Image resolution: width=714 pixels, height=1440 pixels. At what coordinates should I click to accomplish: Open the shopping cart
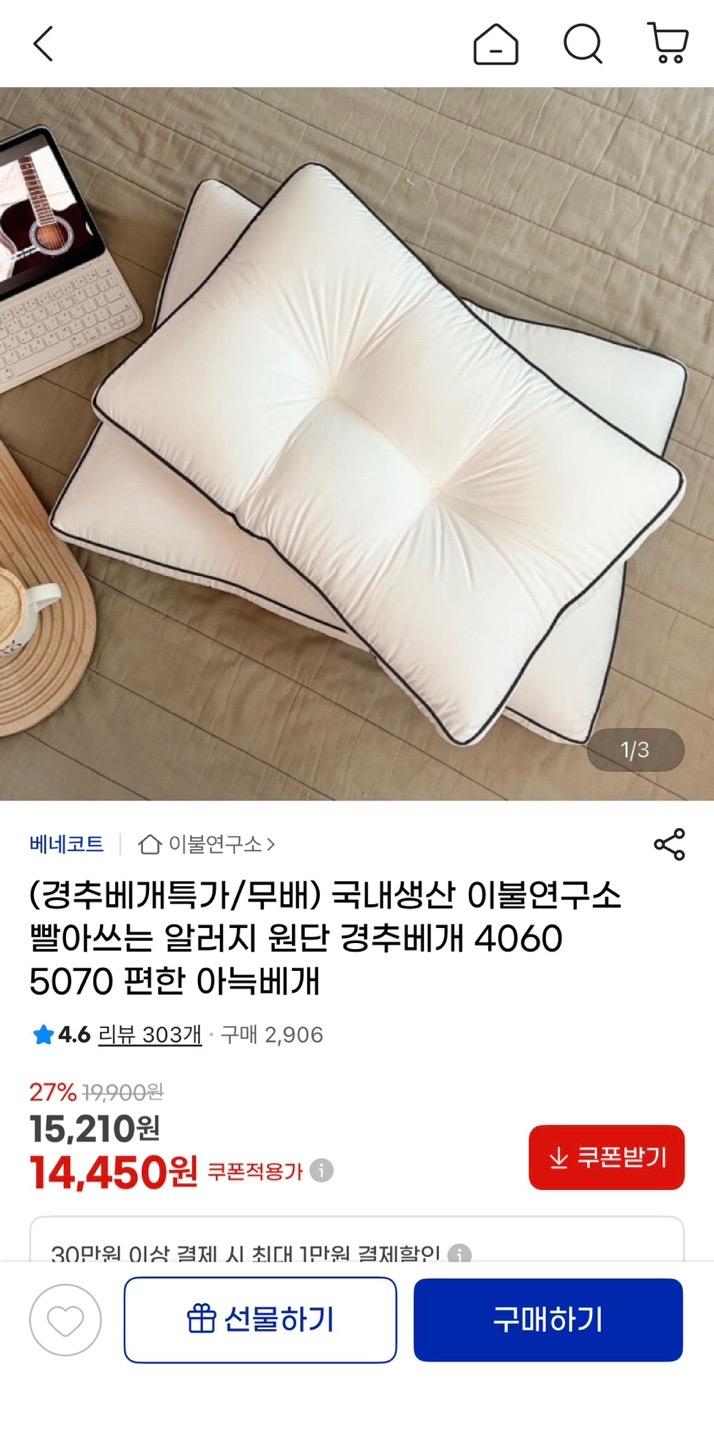(668, 44)
